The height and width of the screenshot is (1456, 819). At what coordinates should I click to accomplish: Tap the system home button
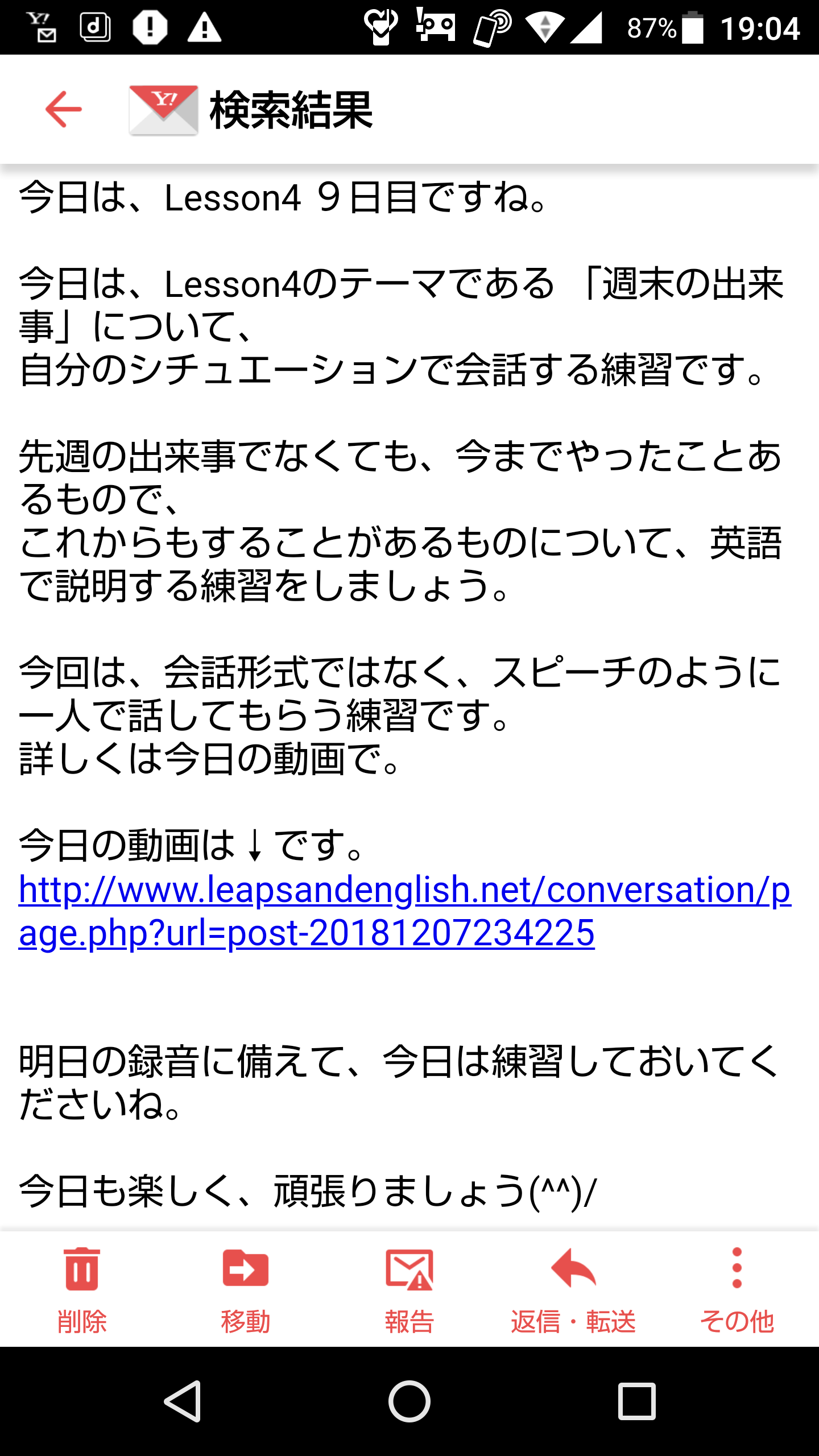pyautogui.click(x=409, y=1401)
